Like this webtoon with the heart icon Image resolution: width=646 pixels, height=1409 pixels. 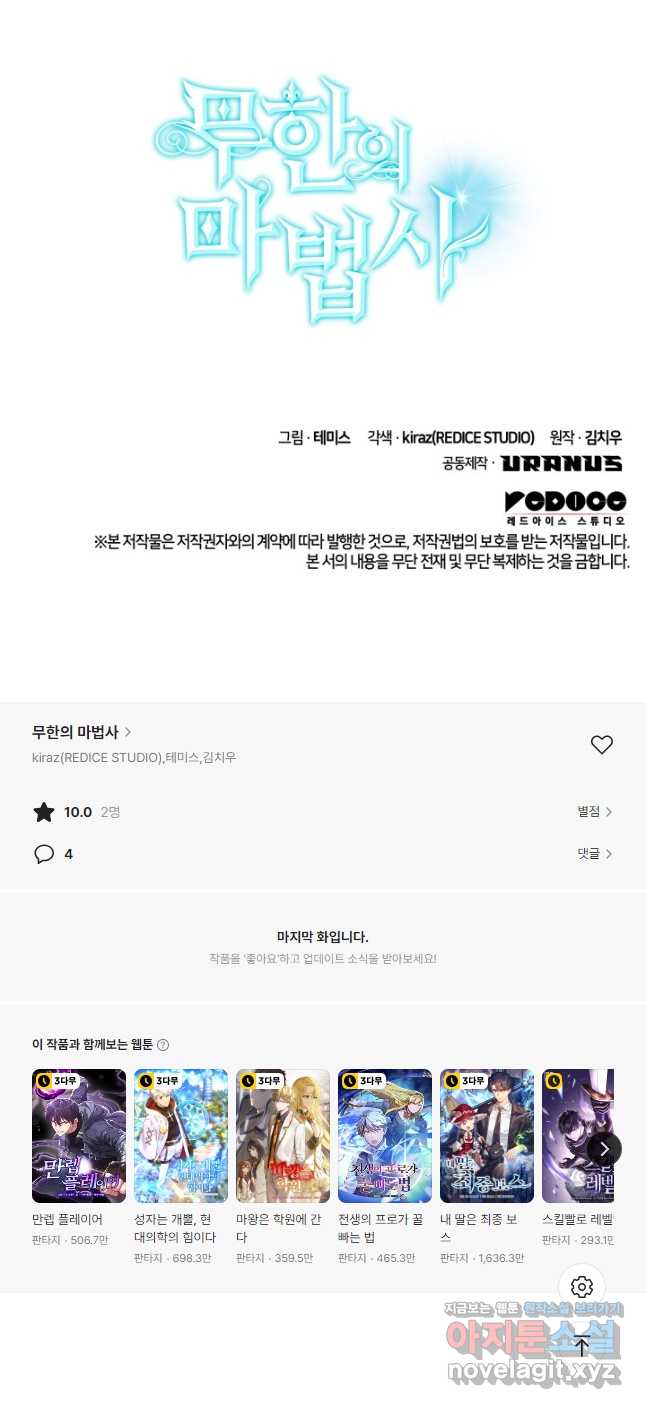tap(601, 744)
